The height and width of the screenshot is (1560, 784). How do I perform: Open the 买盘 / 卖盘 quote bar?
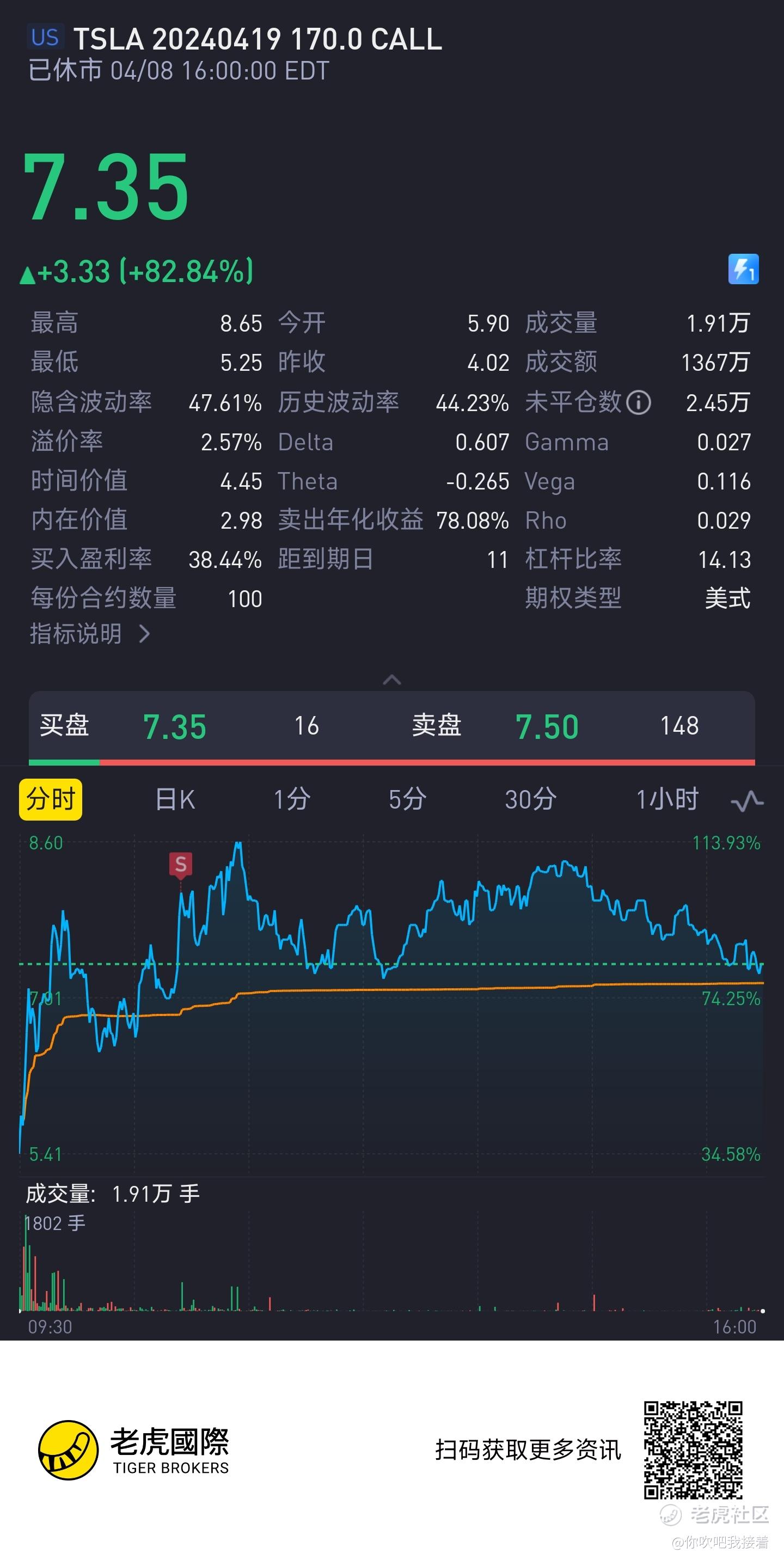pyautogui.click(x=391, y=725)
